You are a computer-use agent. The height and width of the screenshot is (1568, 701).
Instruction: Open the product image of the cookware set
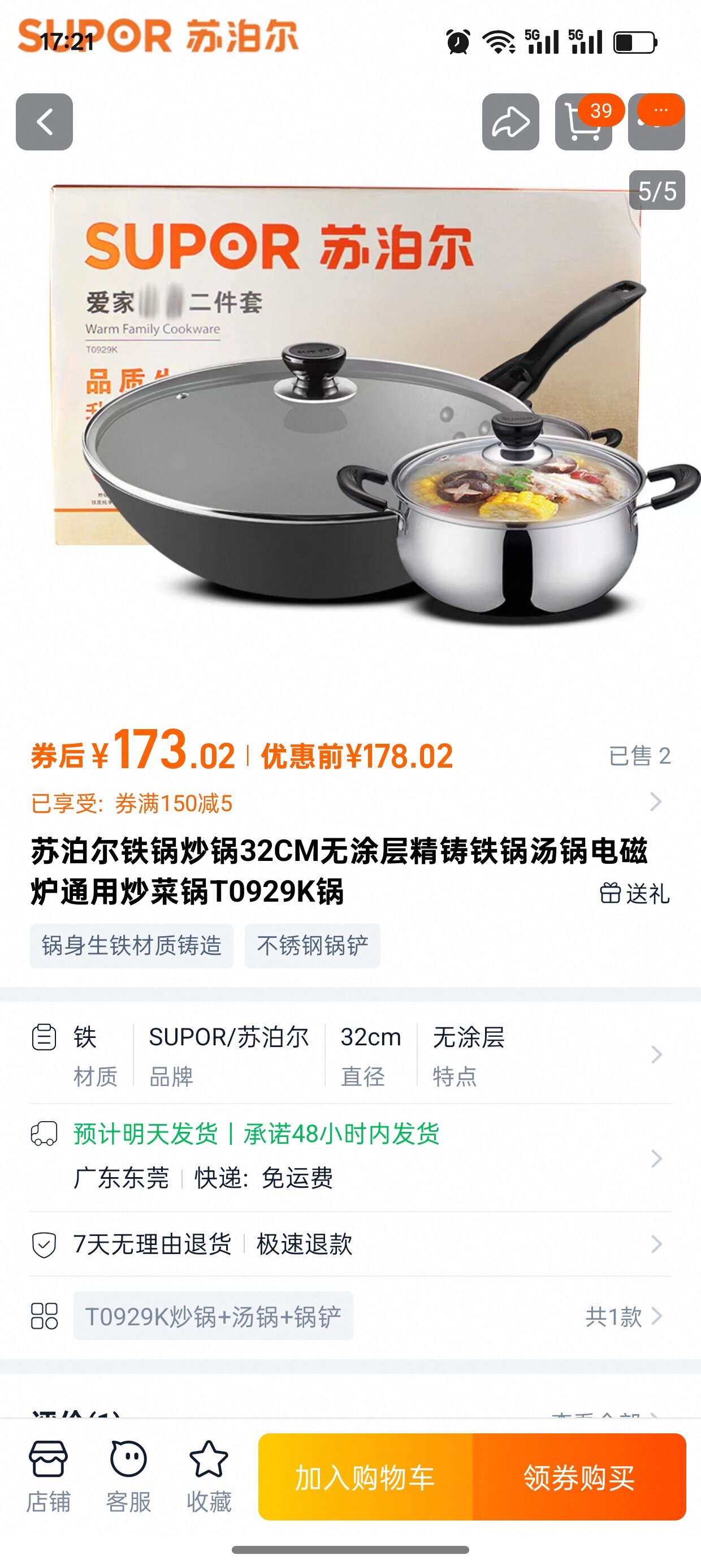point(350,426)
